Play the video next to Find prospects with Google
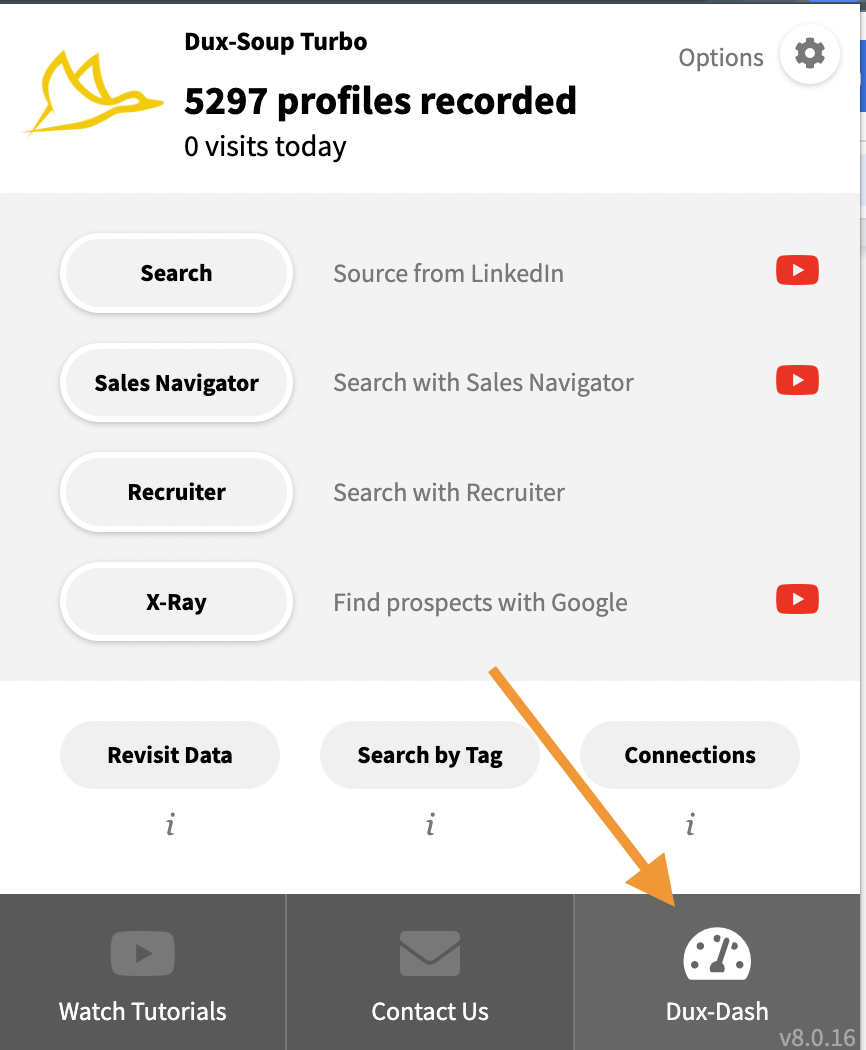The width and height of the screenshot is (866, 1050). pyautogui.click(x=797, y=599)
